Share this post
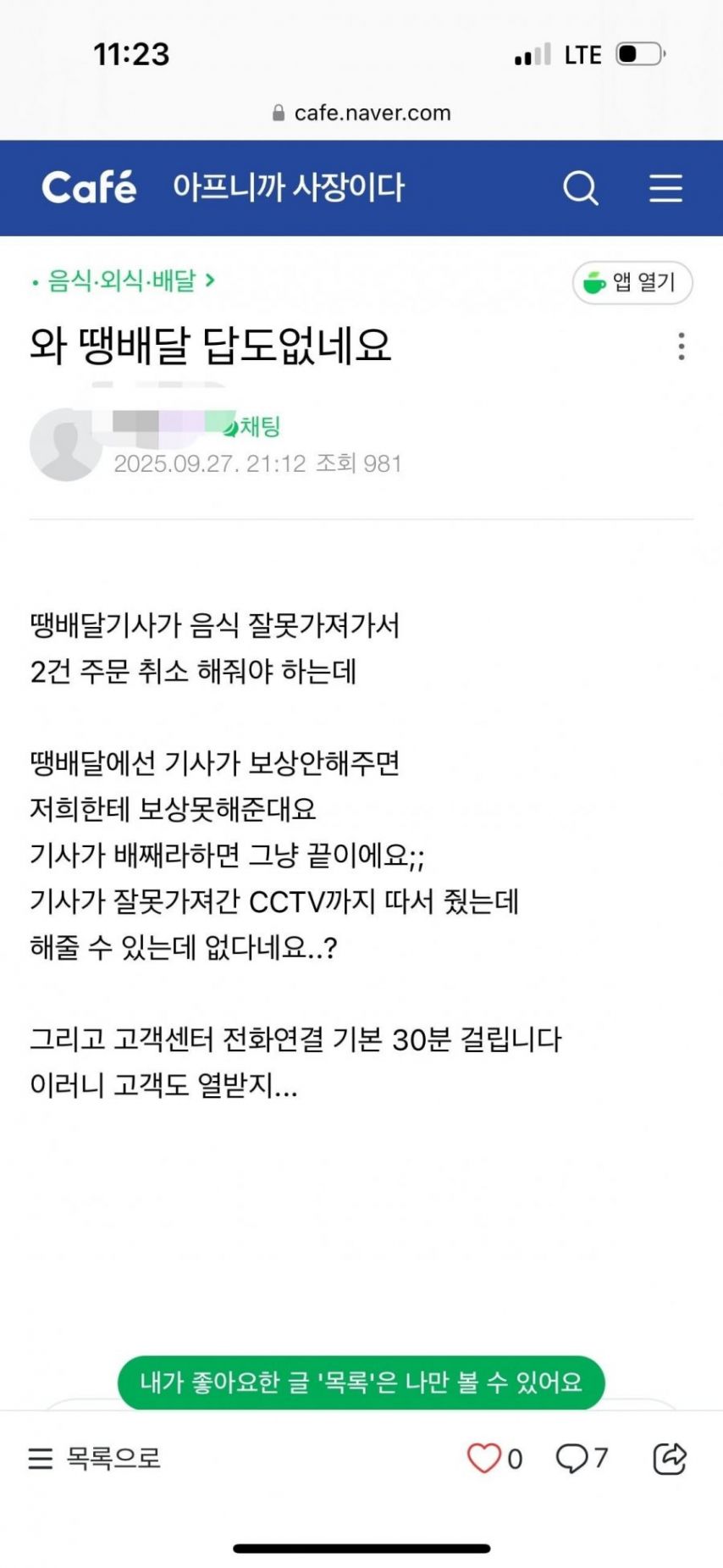723x1568 pixels. pyautogui.click(x=669, y=1458)
